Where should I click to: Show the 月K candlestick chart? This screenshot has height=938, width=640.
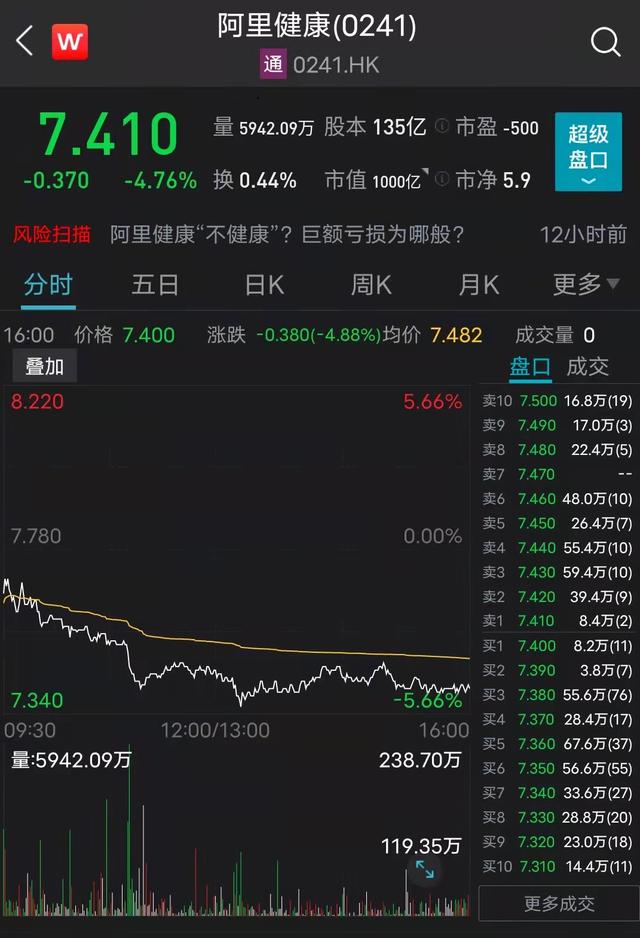point(478,285)
